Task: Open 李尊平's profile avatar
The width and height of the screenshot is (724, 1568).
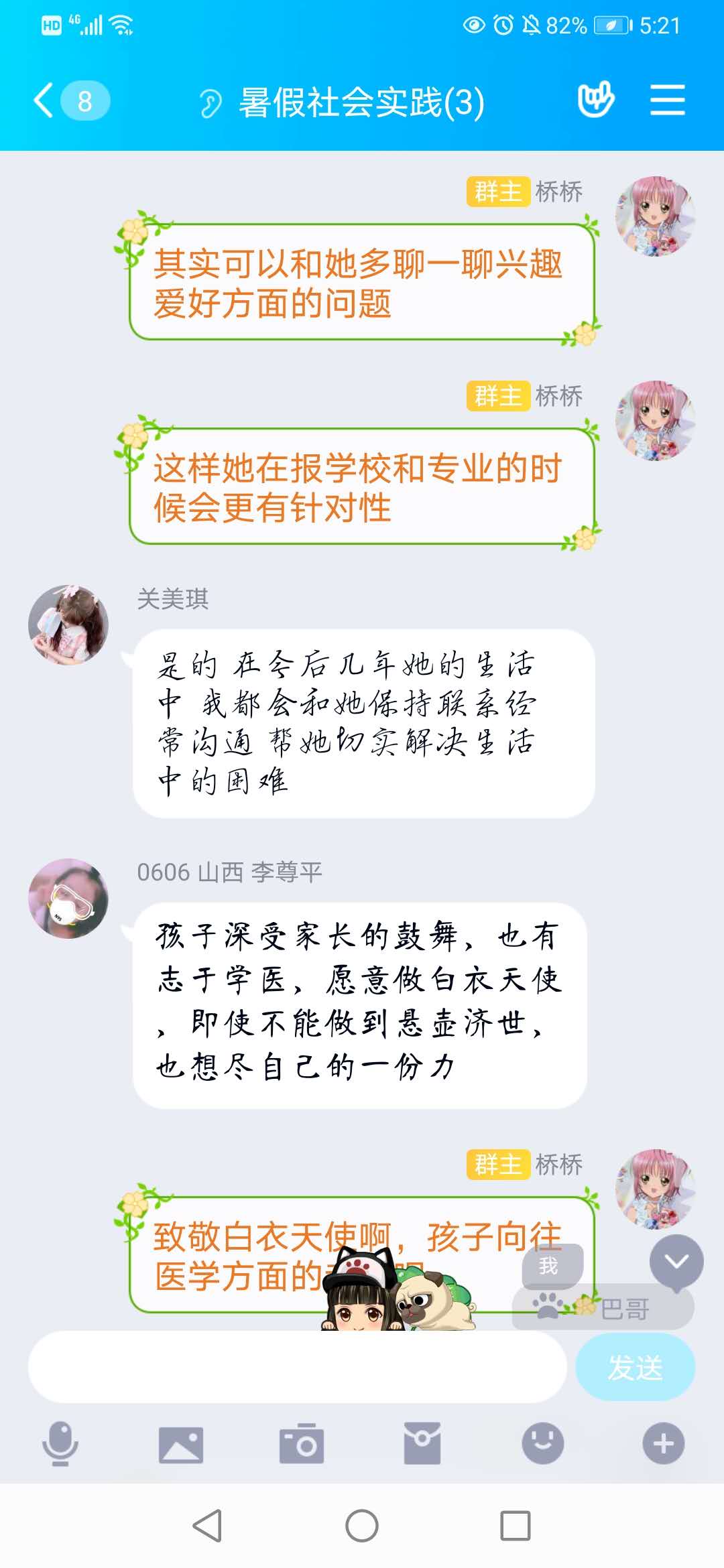Action: coord(68,898)
